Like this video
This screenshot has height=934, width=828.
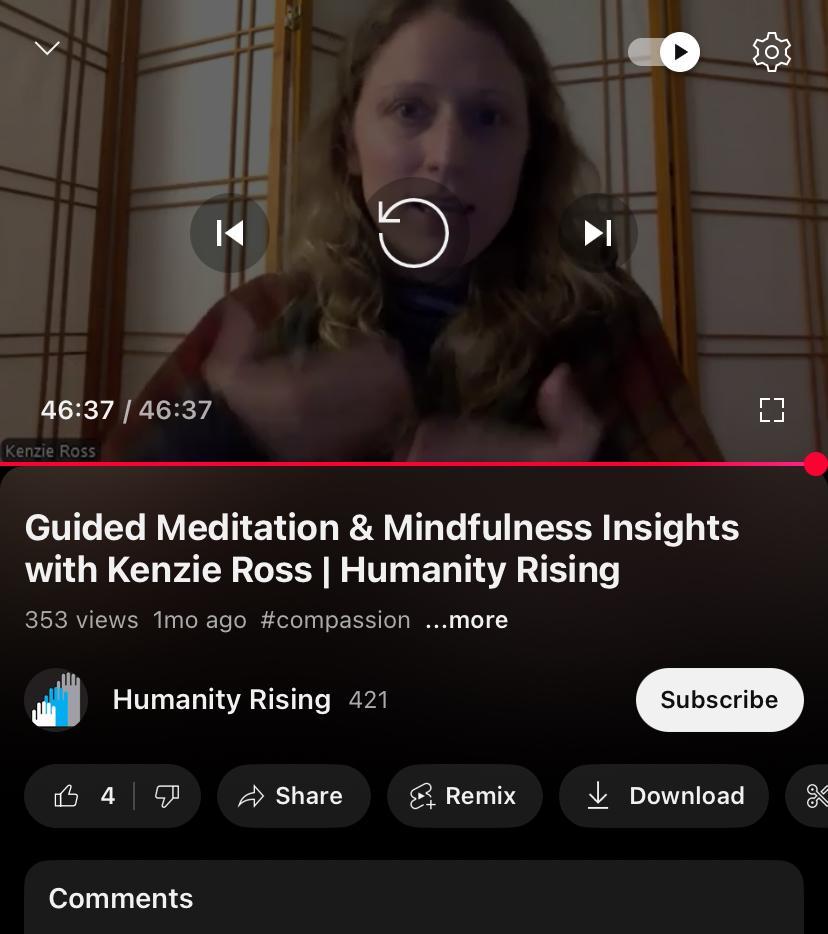82,796
